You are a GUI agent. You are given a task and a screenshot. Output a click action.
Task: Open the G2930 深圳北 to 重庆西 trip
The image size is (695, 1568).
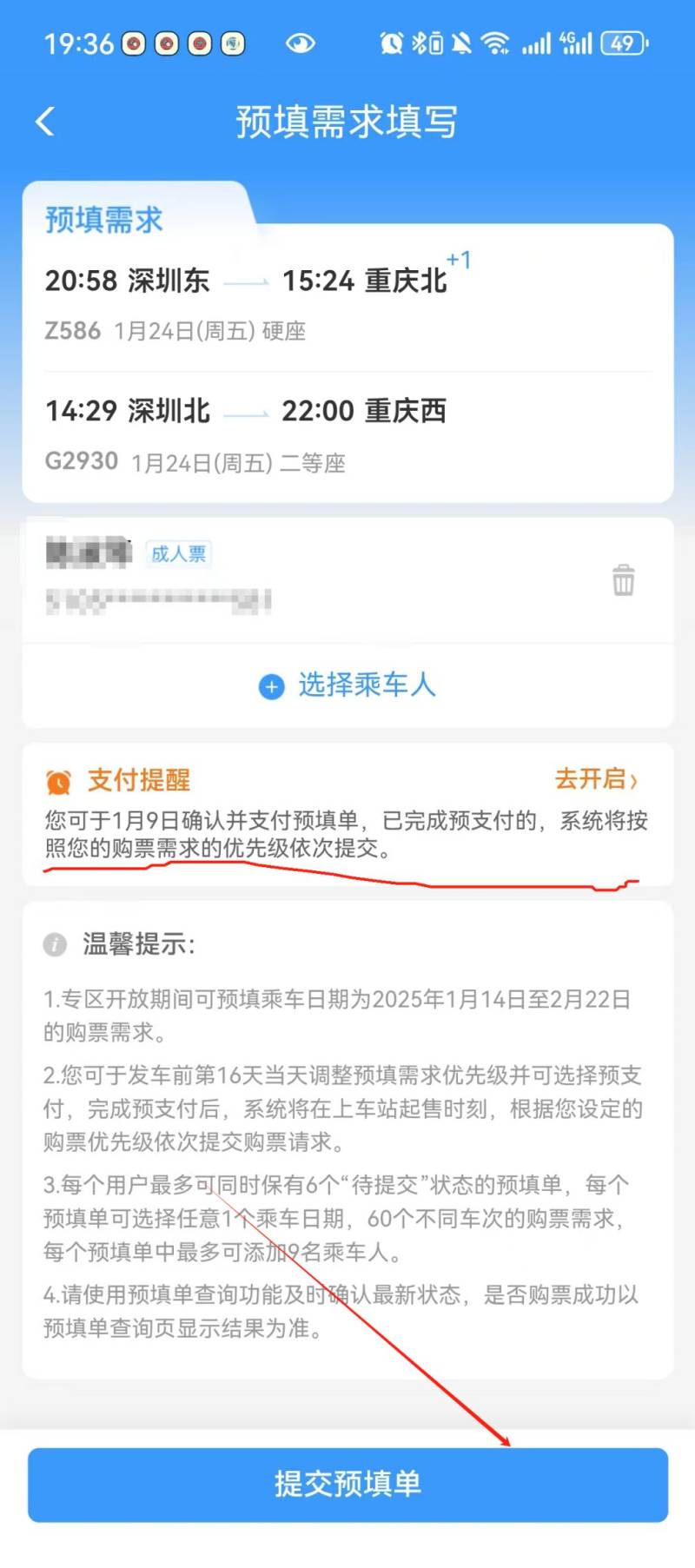coord(347,435)
